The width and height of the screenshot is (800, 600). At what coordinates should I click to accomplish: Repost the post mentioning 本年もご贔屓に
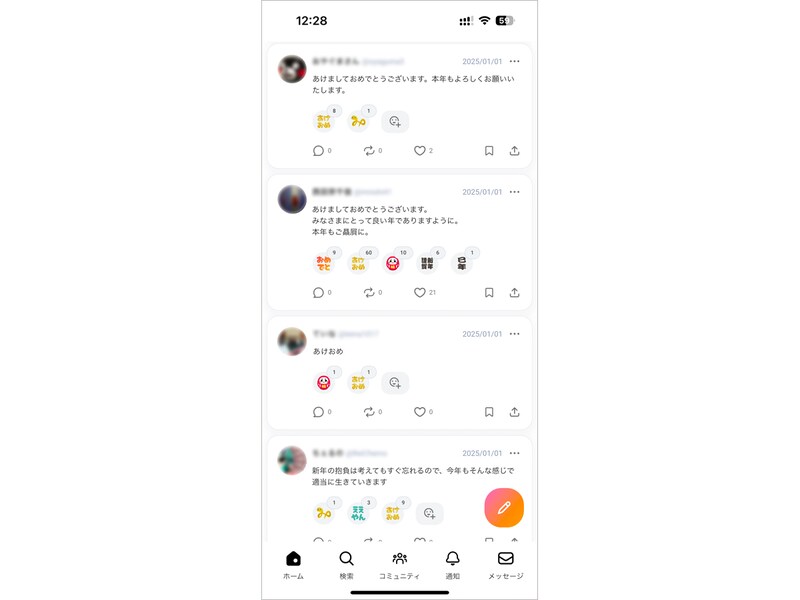tap(369, 293)
